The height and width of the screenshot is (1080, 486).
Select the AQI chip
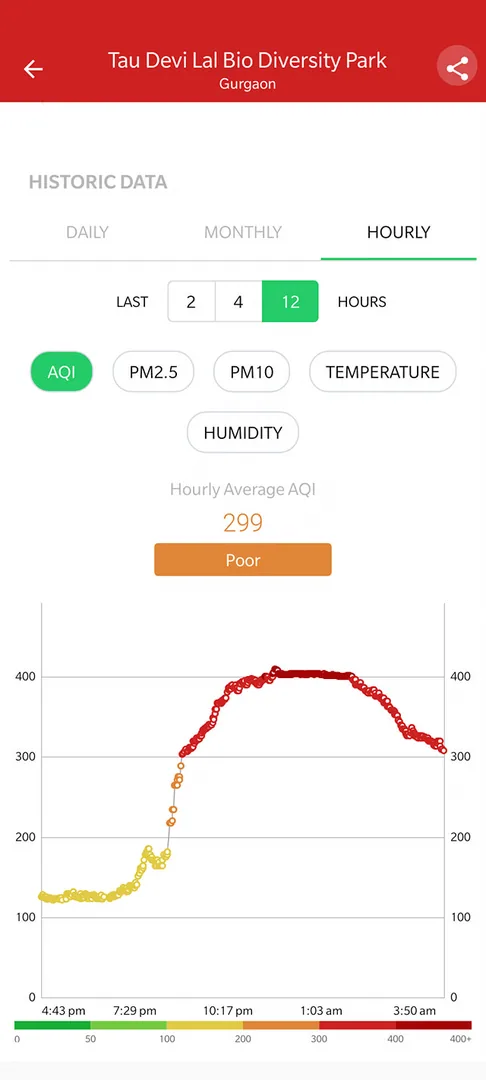(61, 372)
